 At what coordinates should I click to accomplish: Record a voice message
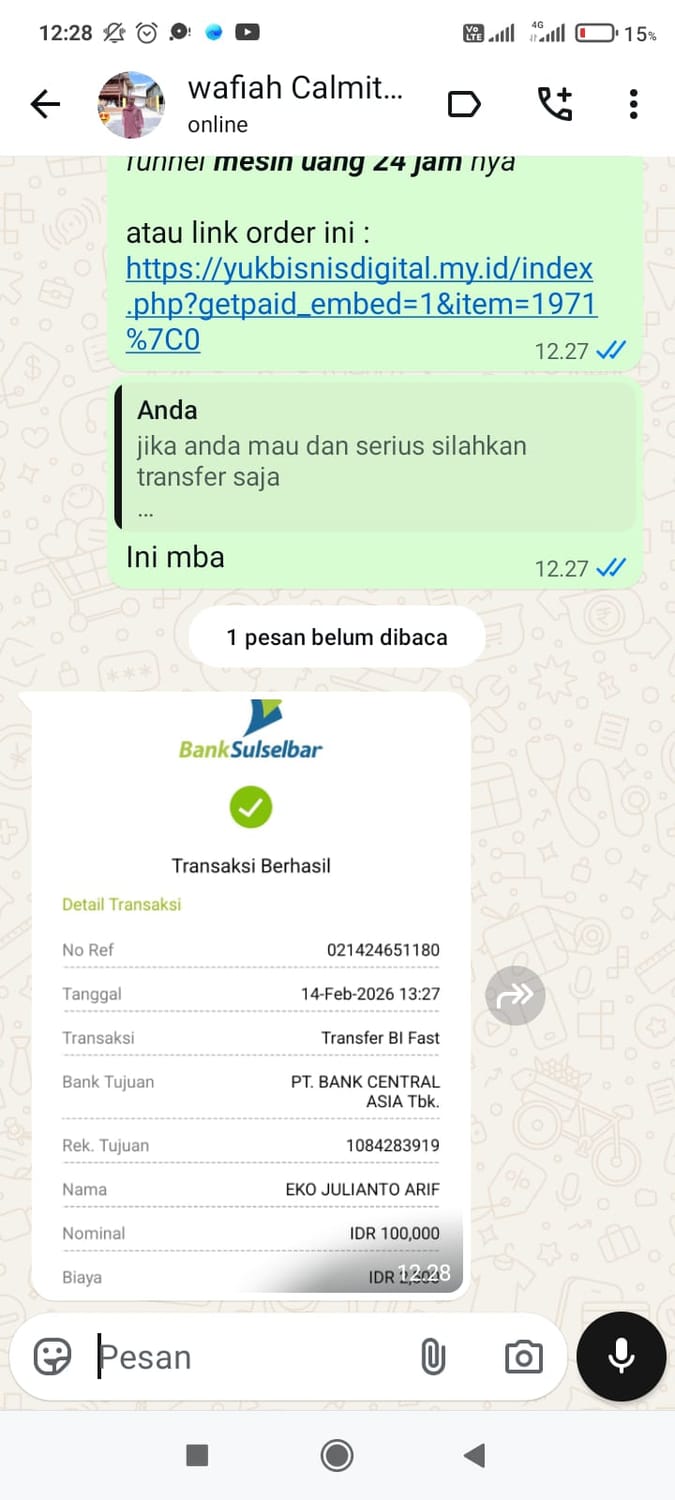click(x=621, y=1357)
